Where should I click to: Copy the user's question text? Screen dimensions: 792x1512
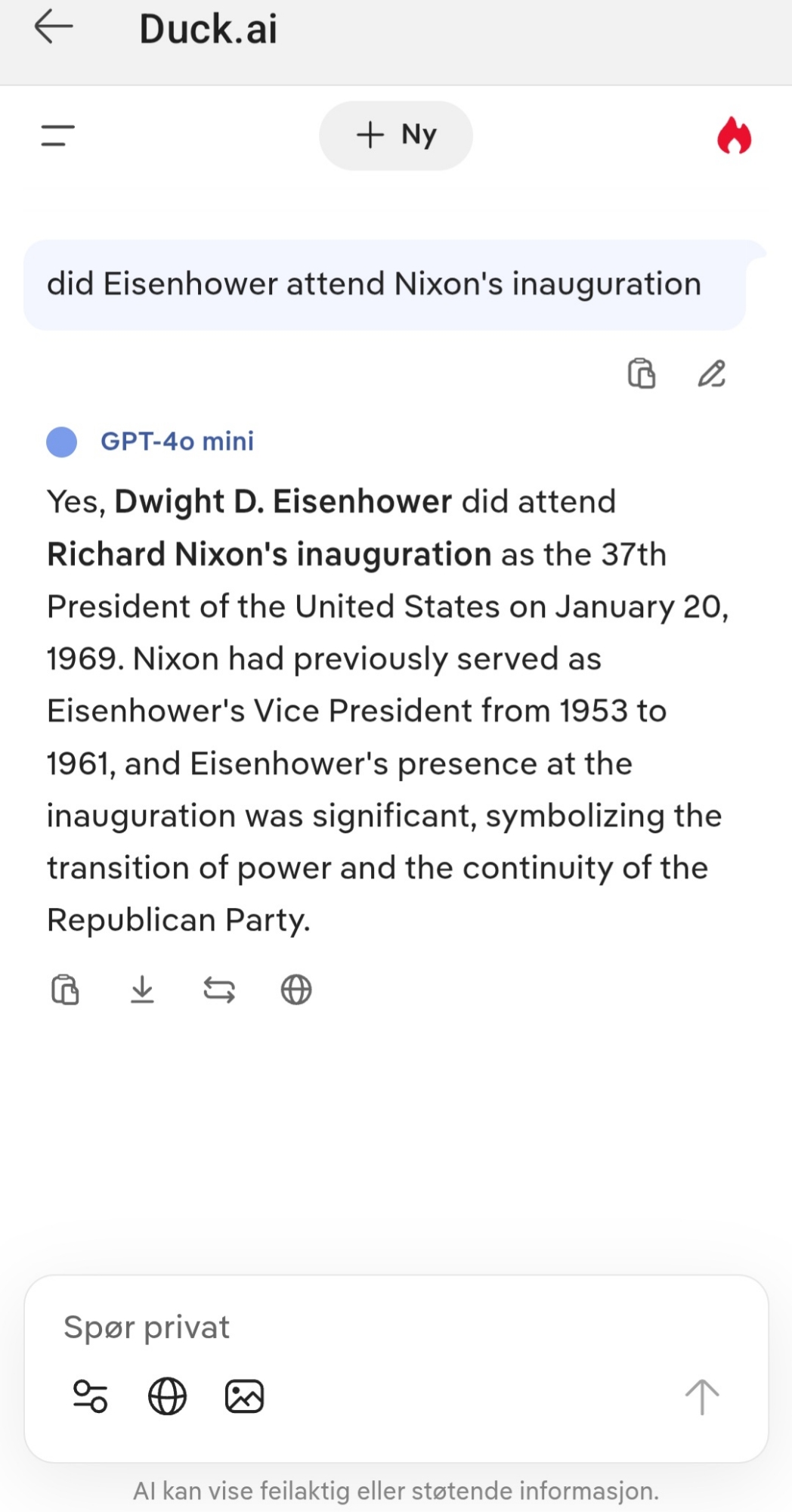642,373
